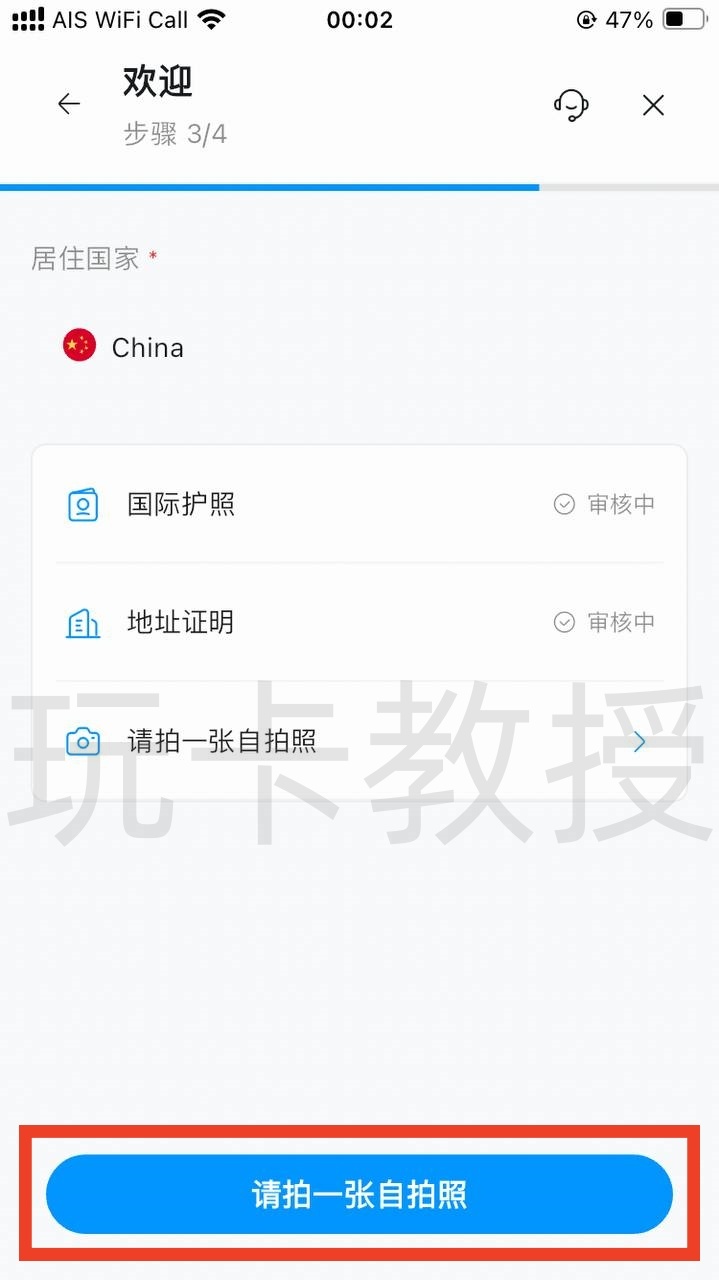
Task: Open the China country of residence selector
Action: pyautogui.click(x=148, y=348)
